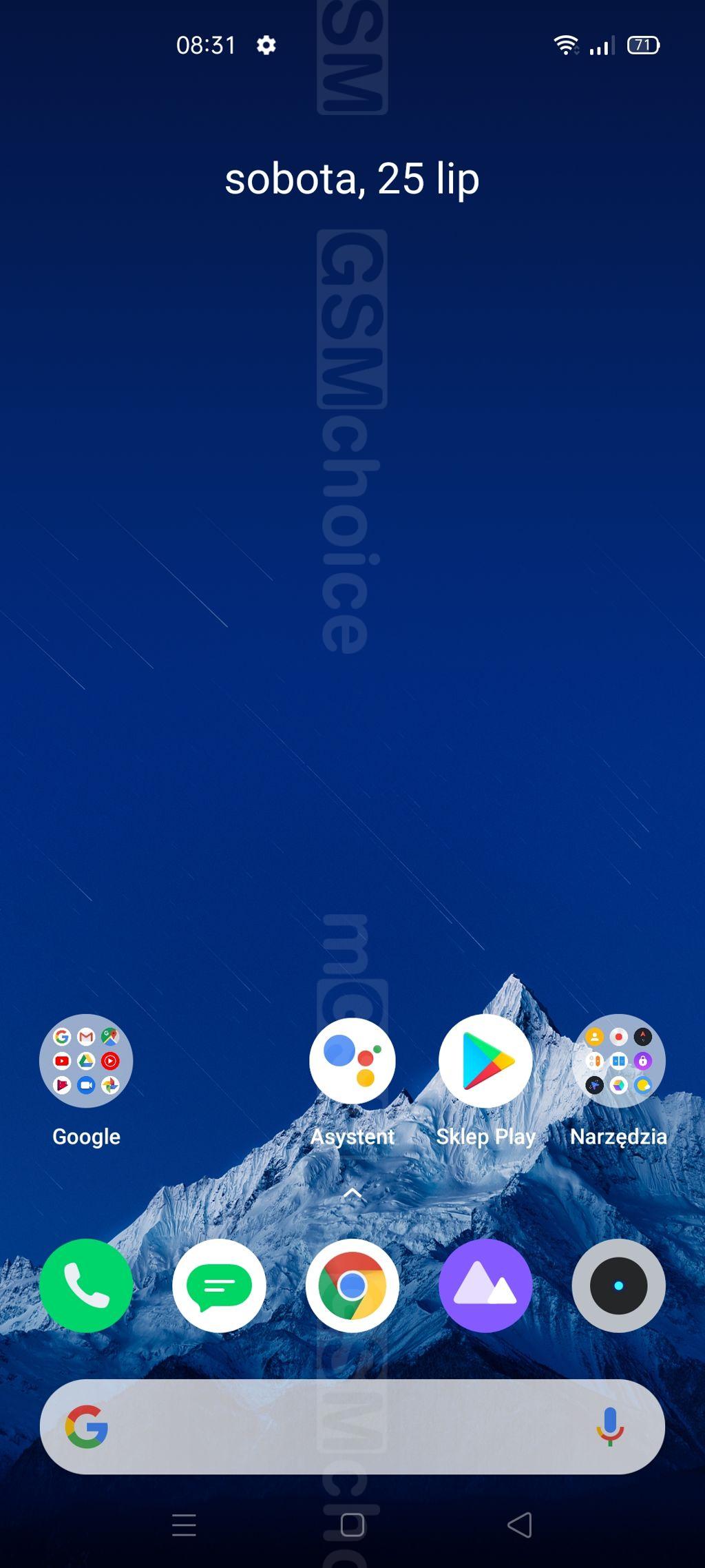Viewport: 705px width, 1568px height.
Task: Open recent apps from navigation bar
Action: pos(184,1525)
